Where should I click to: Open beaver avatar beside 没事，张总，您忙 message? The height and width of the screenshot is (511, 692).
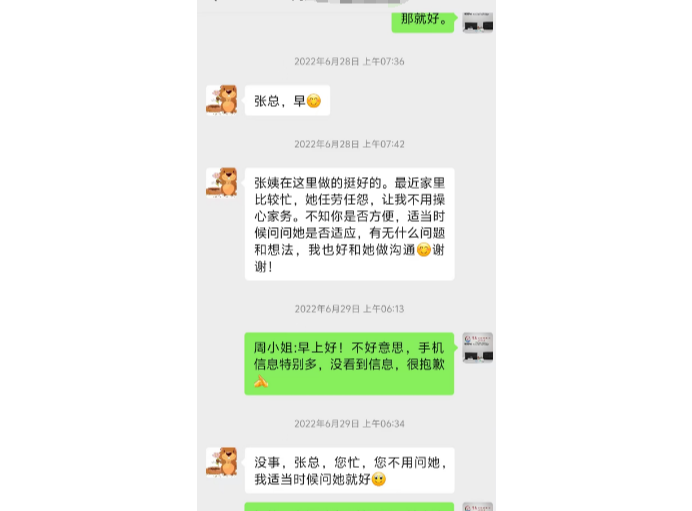tap(222, 462)
